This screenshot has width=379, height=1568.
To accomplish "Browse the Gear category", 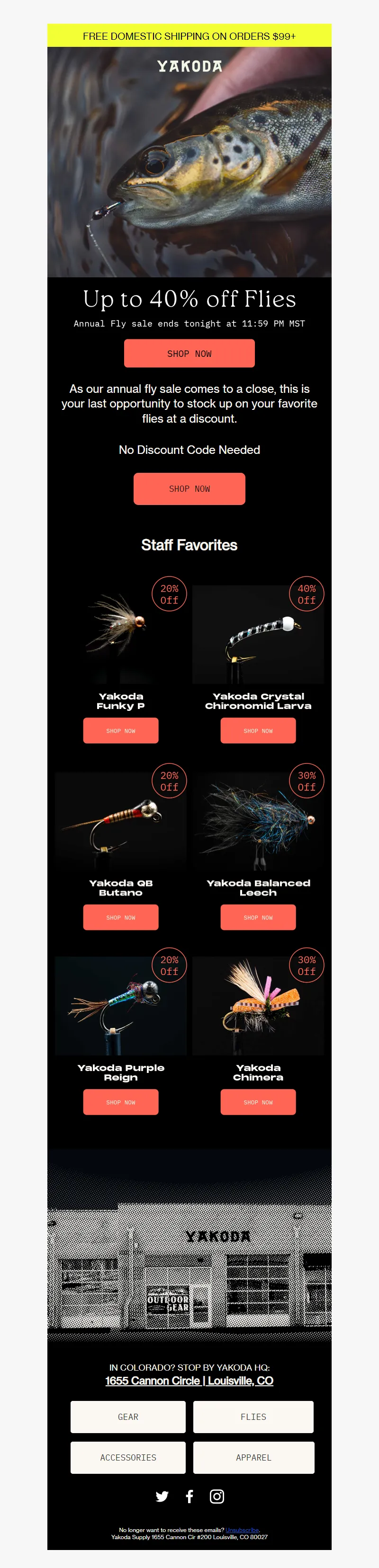I will point(128,1417).
